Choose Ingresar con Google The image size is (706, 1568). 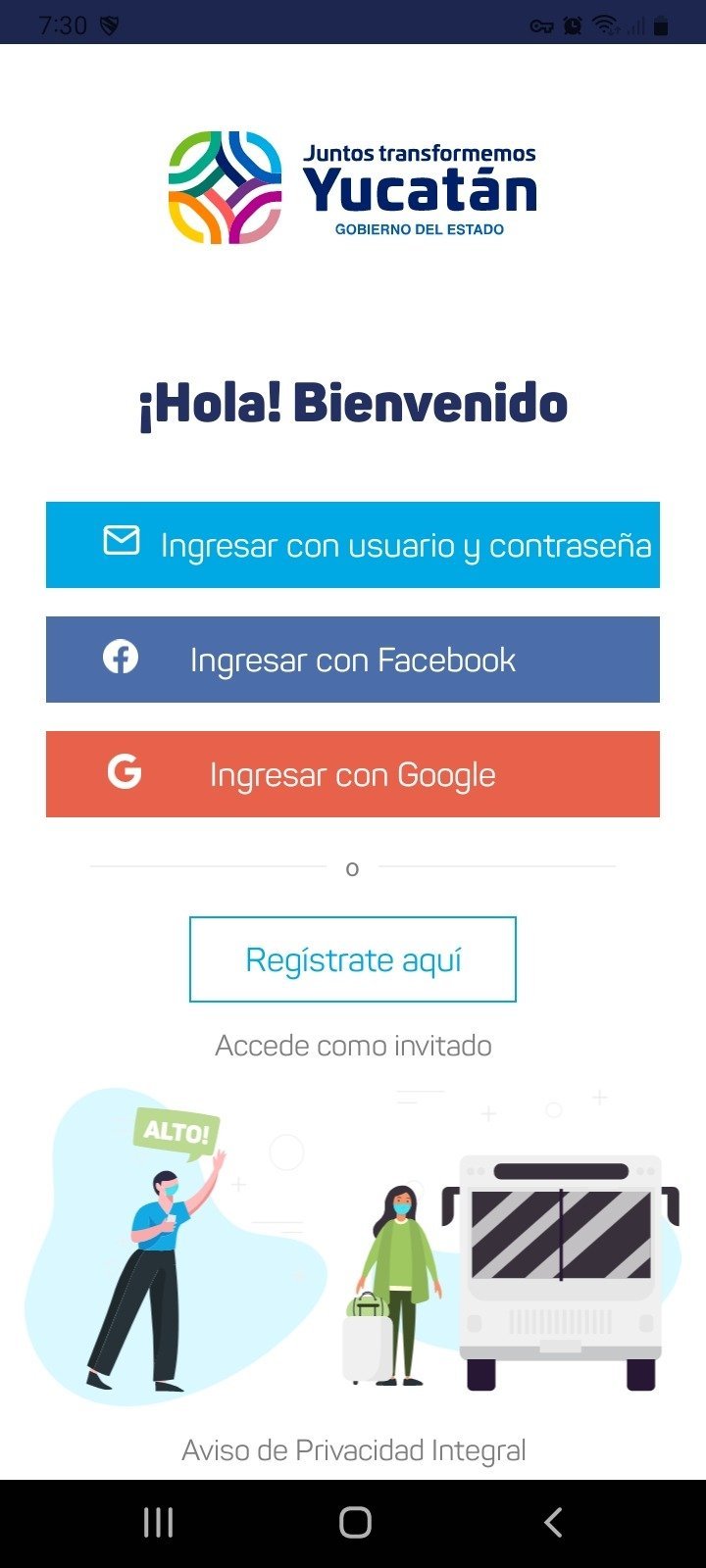point(353,774)
